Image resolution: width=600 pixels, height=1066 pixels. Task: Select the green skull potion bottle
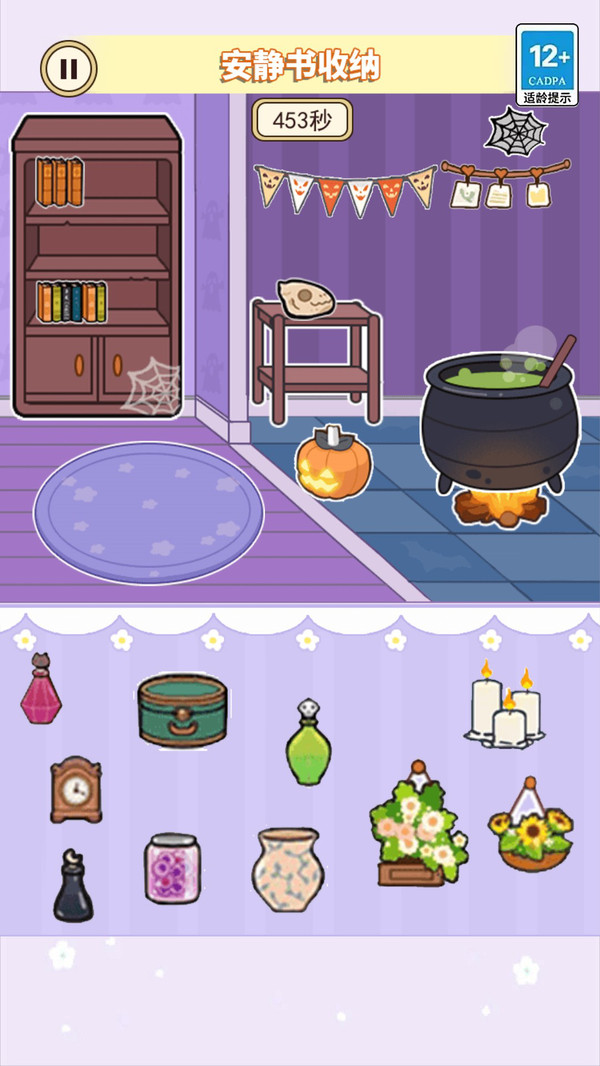point(308,745)
